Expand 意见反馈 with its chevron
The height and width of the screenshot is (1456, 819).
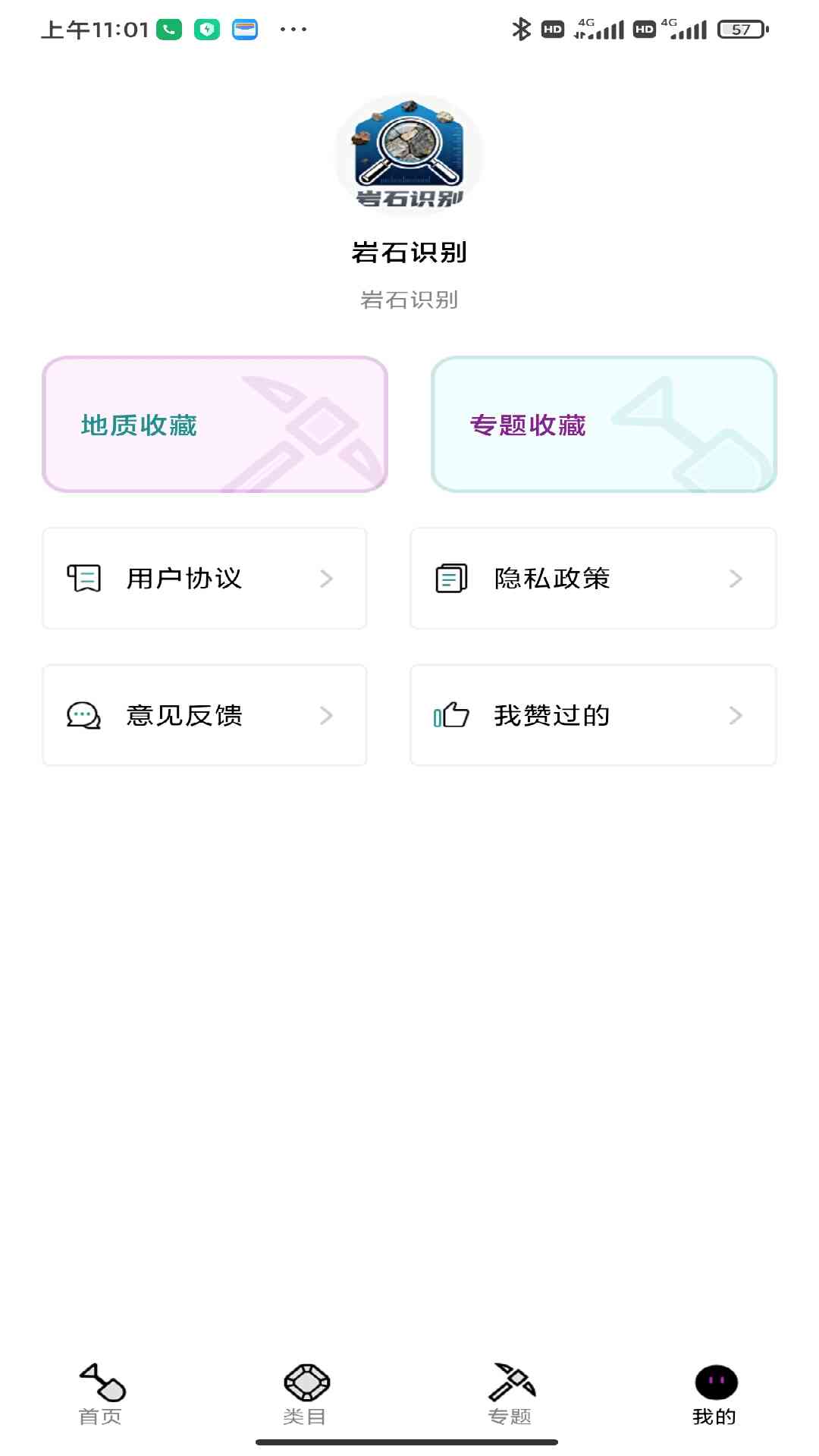click(327, 715)
